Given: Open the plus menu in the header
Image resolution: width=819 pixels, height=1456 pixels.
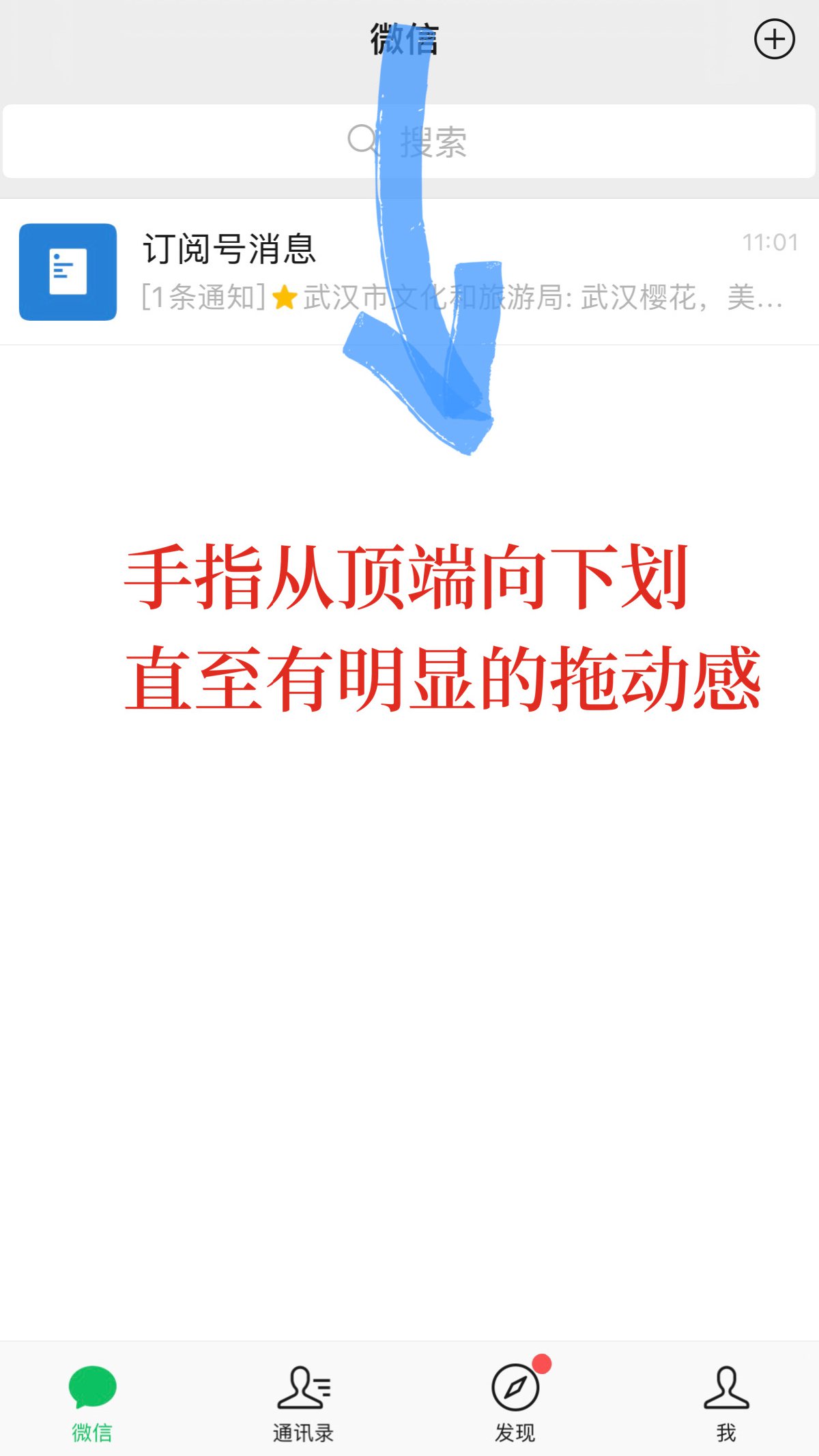Looking at the screenshot, I should pos(774,40).
